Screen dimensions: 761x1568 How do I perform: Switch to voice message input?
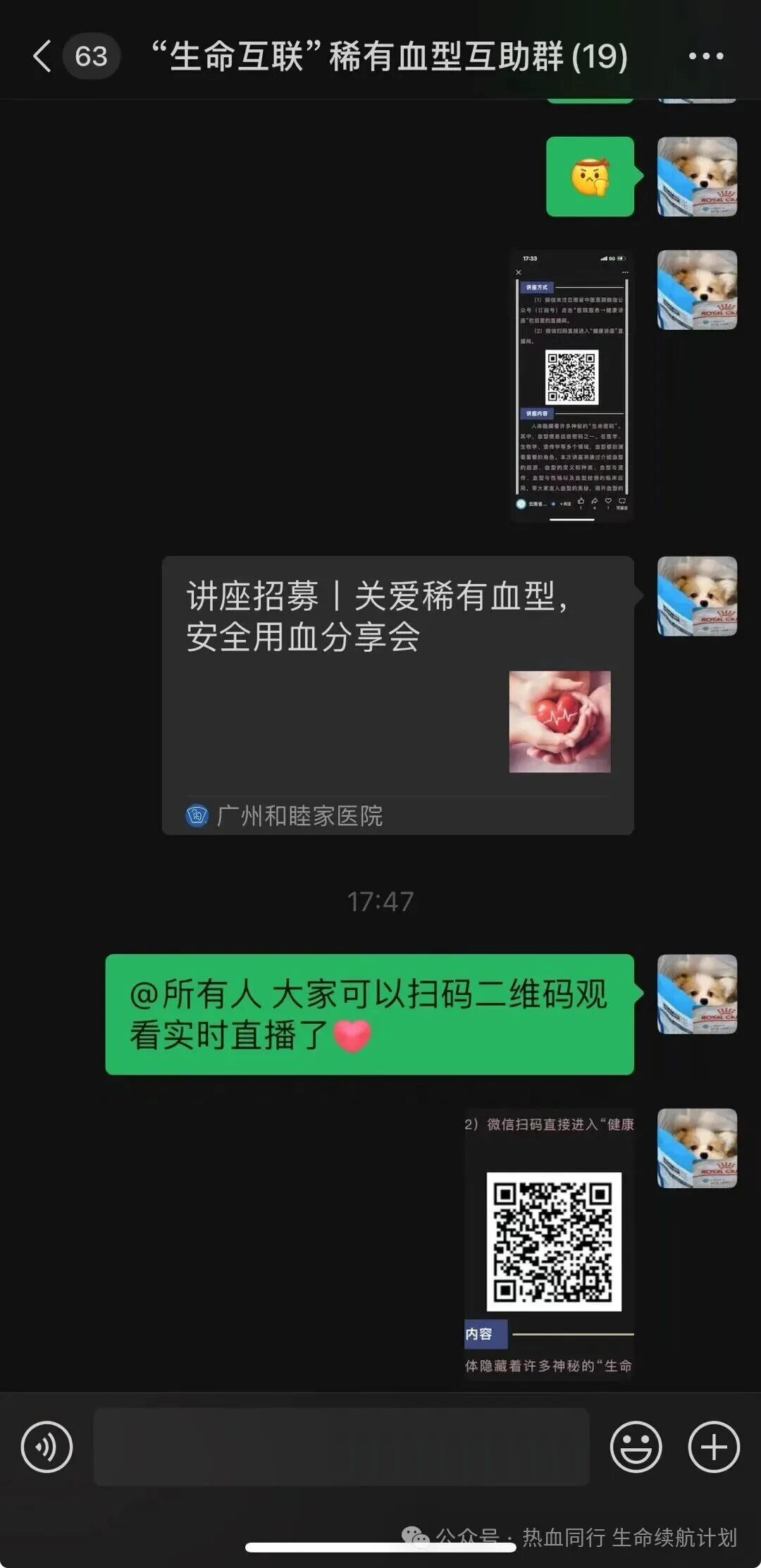pyautogui.click(x=47, y=1447)
